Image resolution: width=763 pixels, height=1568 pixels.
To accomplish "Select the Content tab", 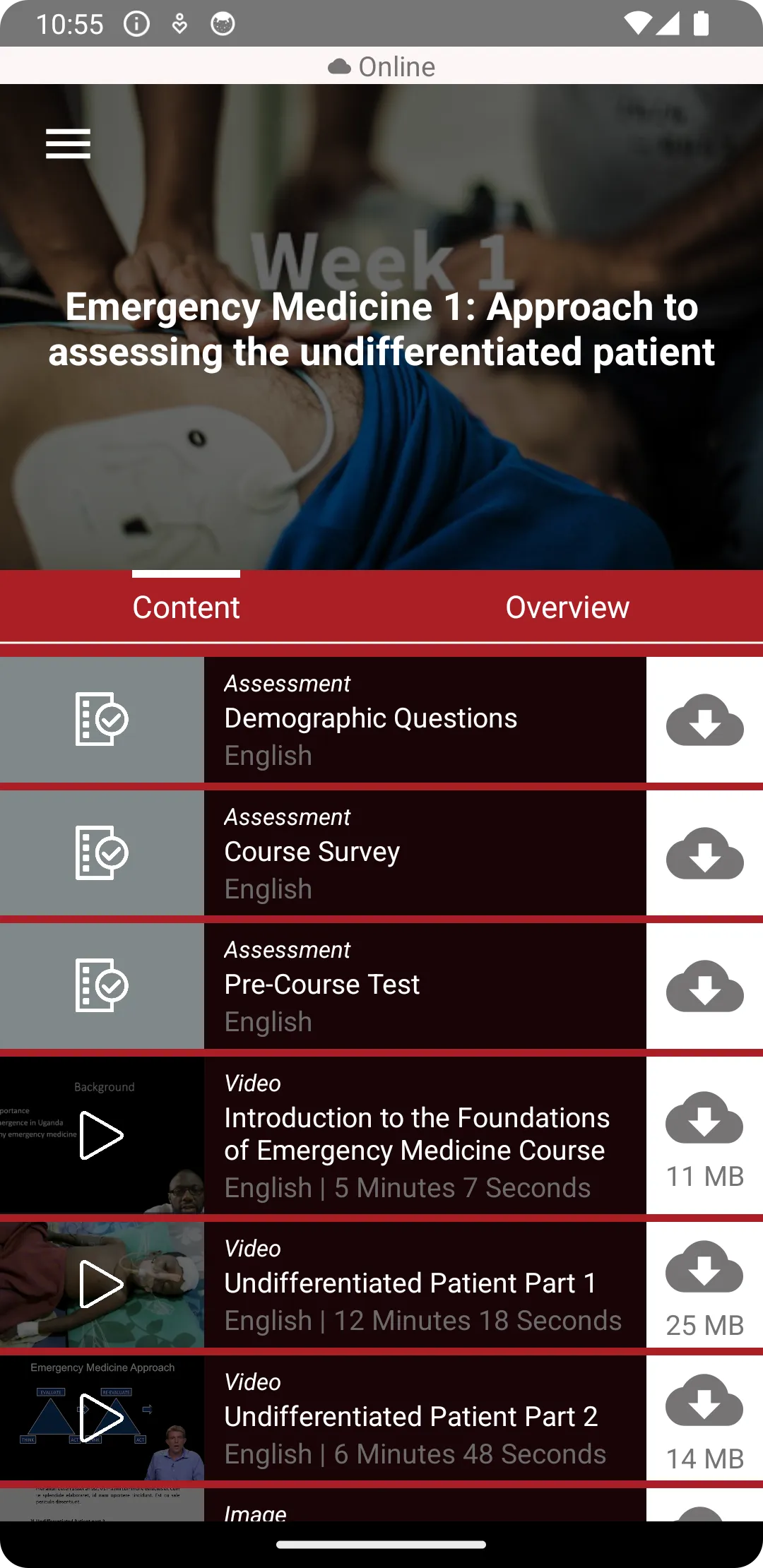I will [186, 606].
